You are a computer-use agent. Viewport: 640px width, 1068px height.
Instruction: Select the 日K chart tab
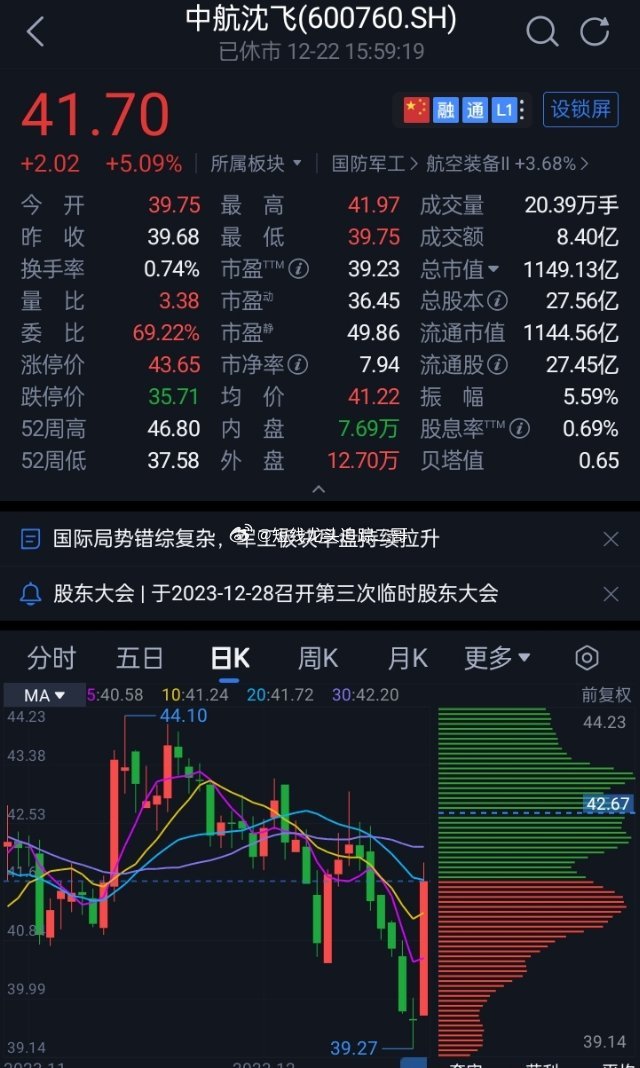click(x=230, y=658)
